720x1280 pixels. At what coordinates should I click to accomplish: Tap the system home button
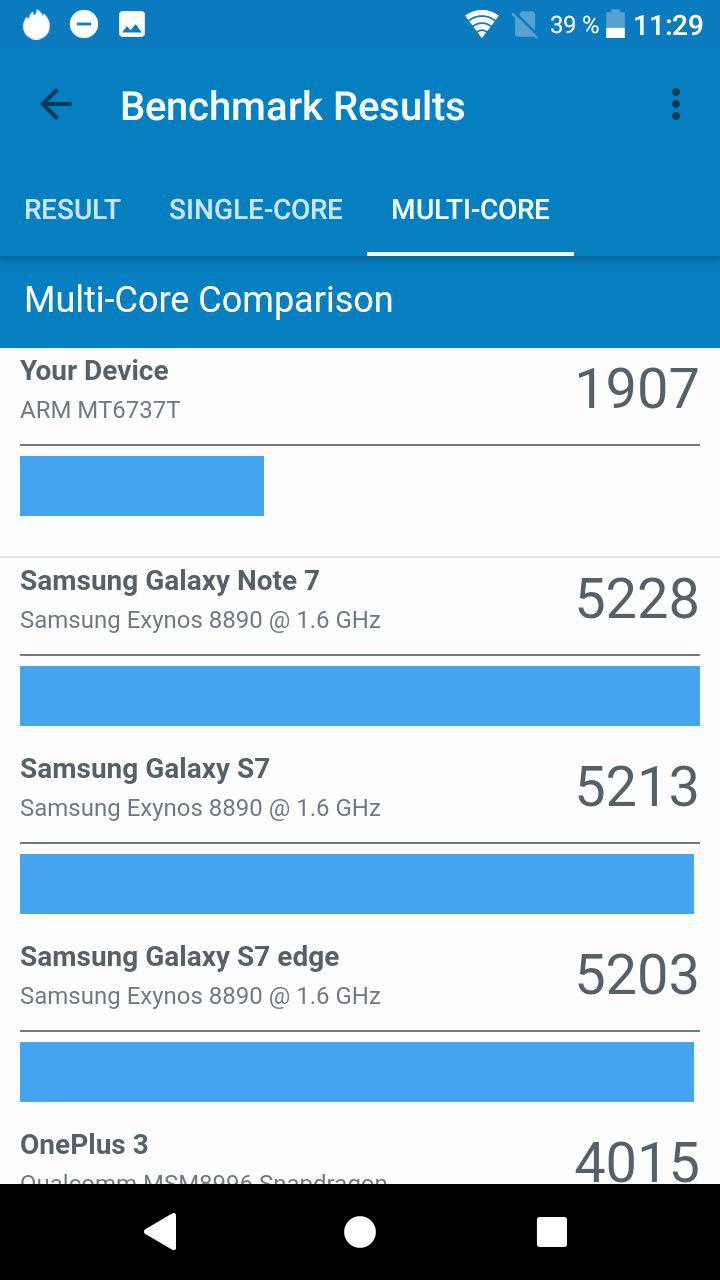tap(360, 1232)
